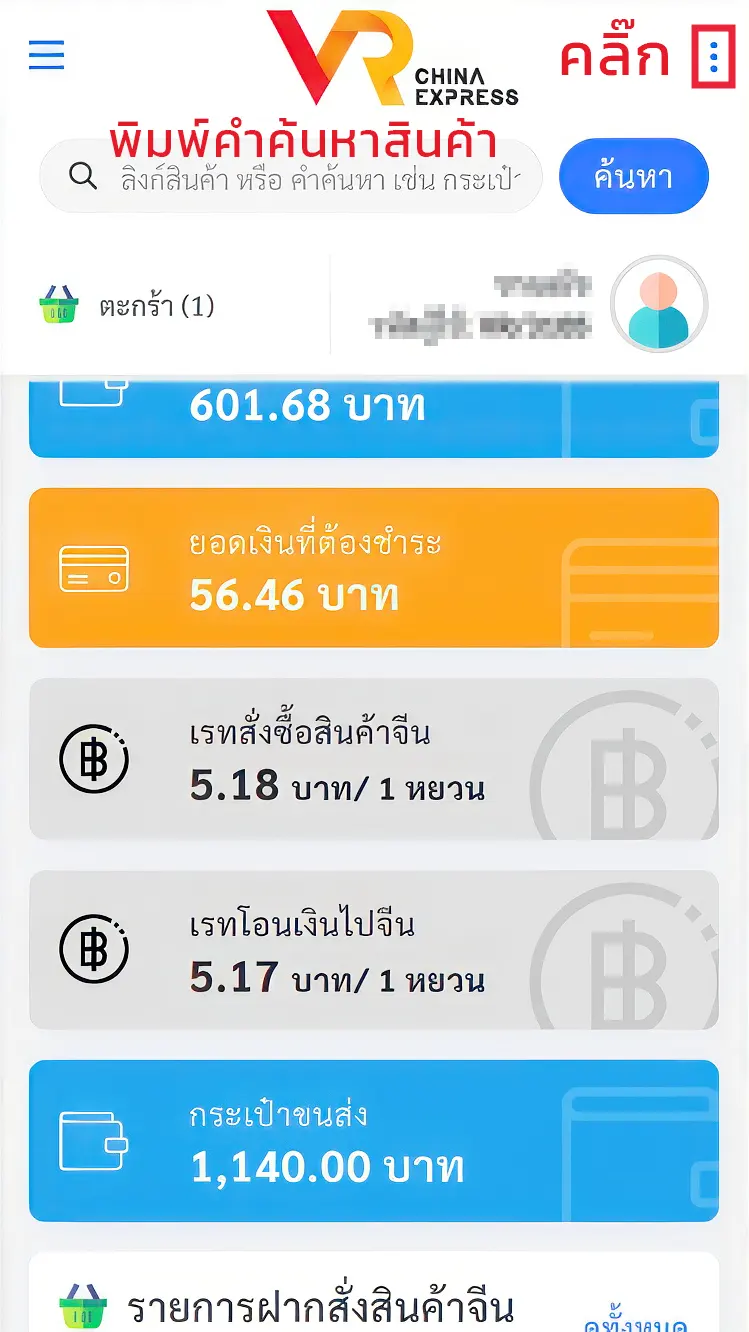749x1332 pixels.
Task: Open the profile avatar
Action: (x=659, y=304)
